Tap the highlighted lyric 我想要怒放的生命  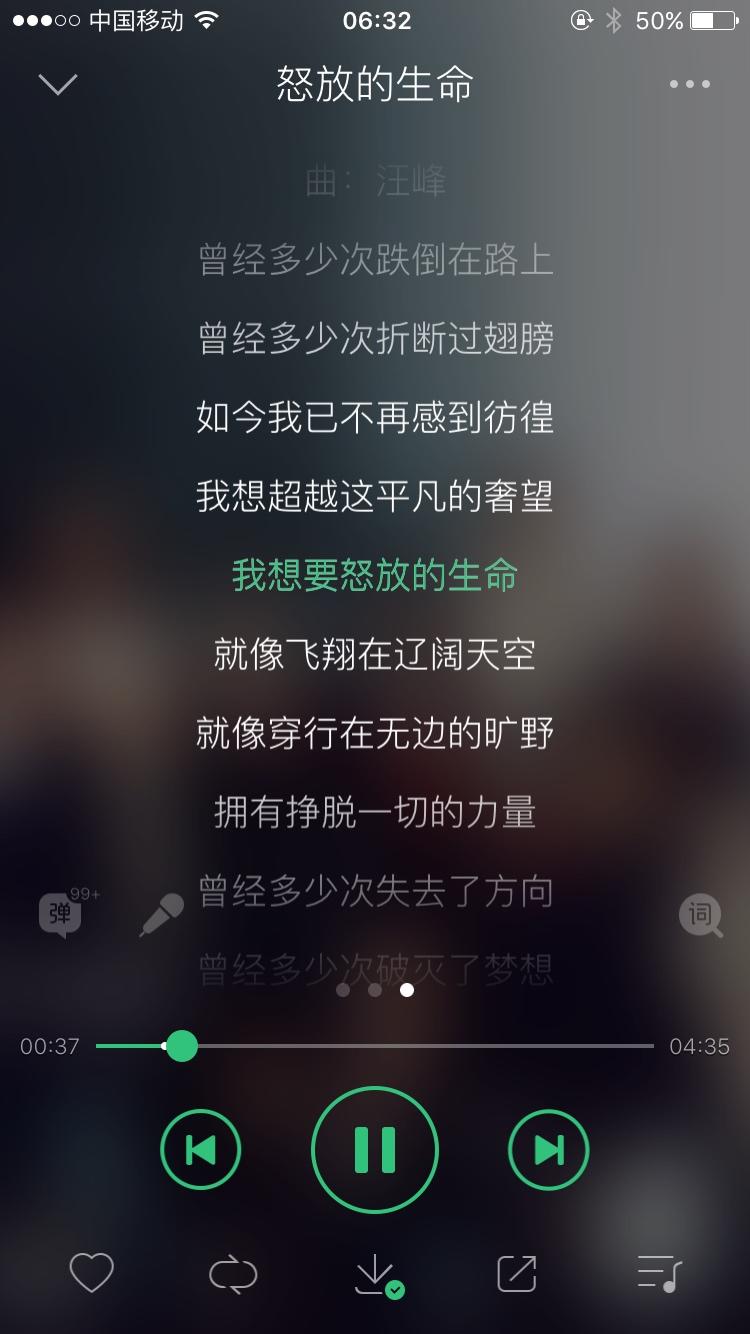point(375,573)
